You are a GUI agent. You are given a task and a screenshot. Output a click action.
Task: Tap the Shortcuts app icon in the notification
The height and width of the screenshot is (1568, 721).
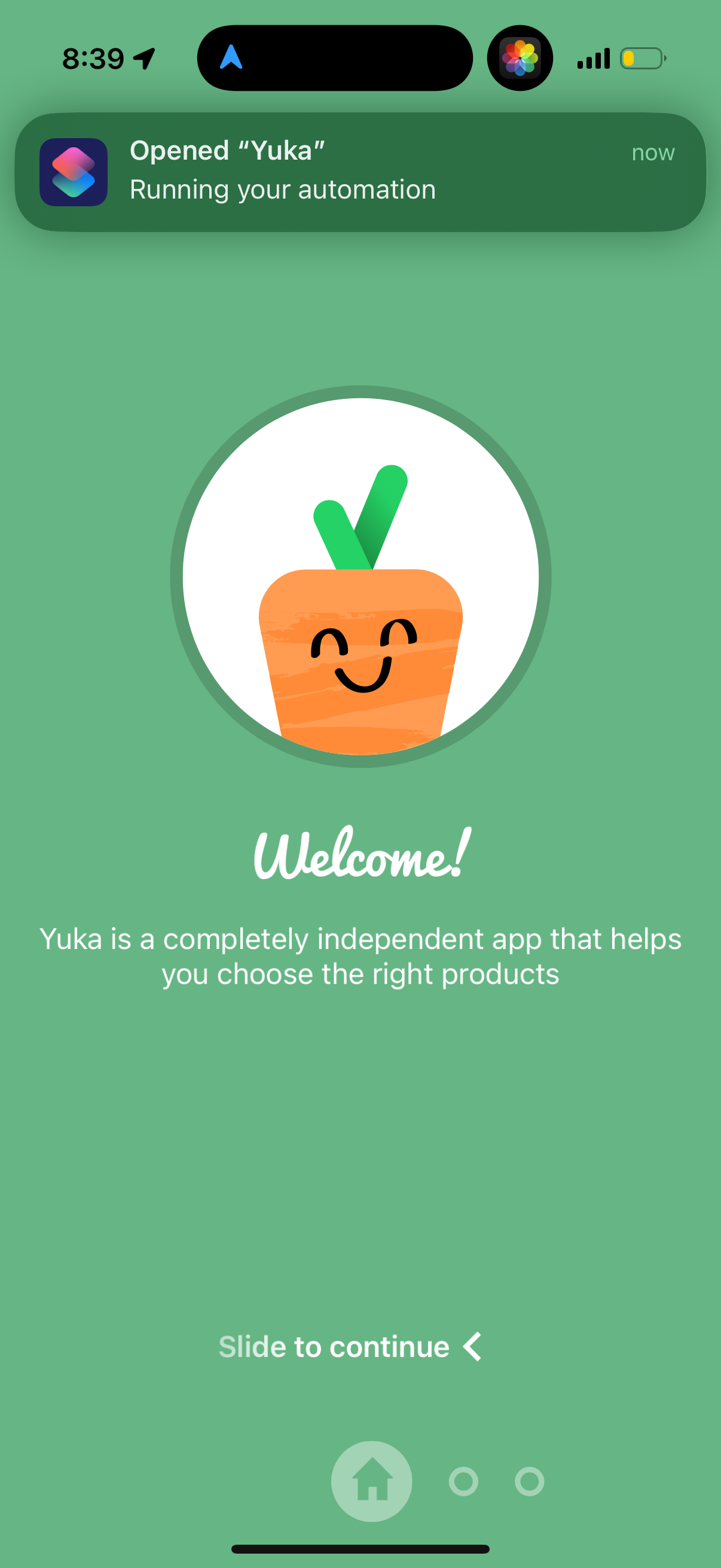[73, 172]
